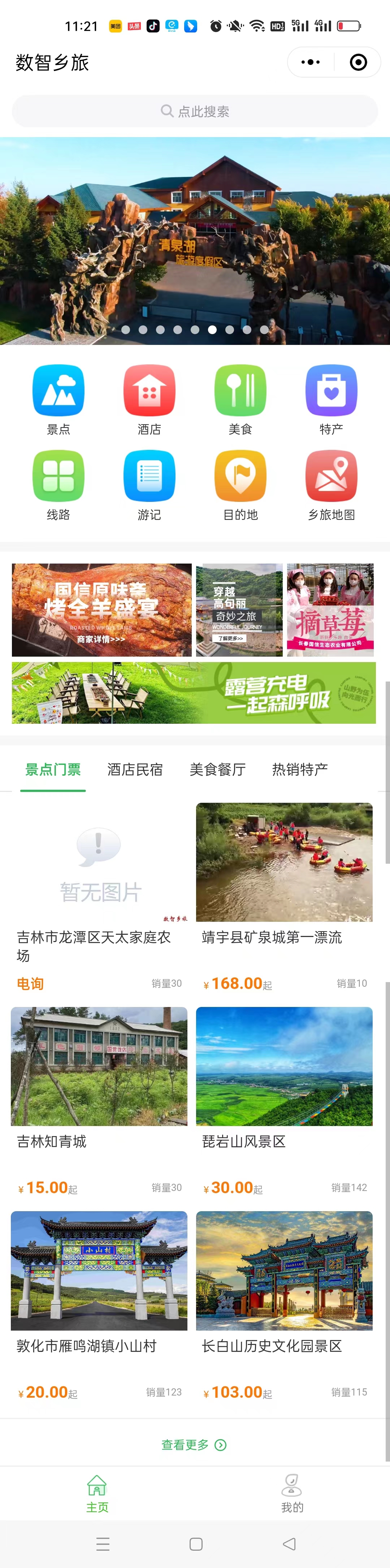Open the 烤全羊盛宴 banner
Screen dimensions: 390x1568
(102, 609)
